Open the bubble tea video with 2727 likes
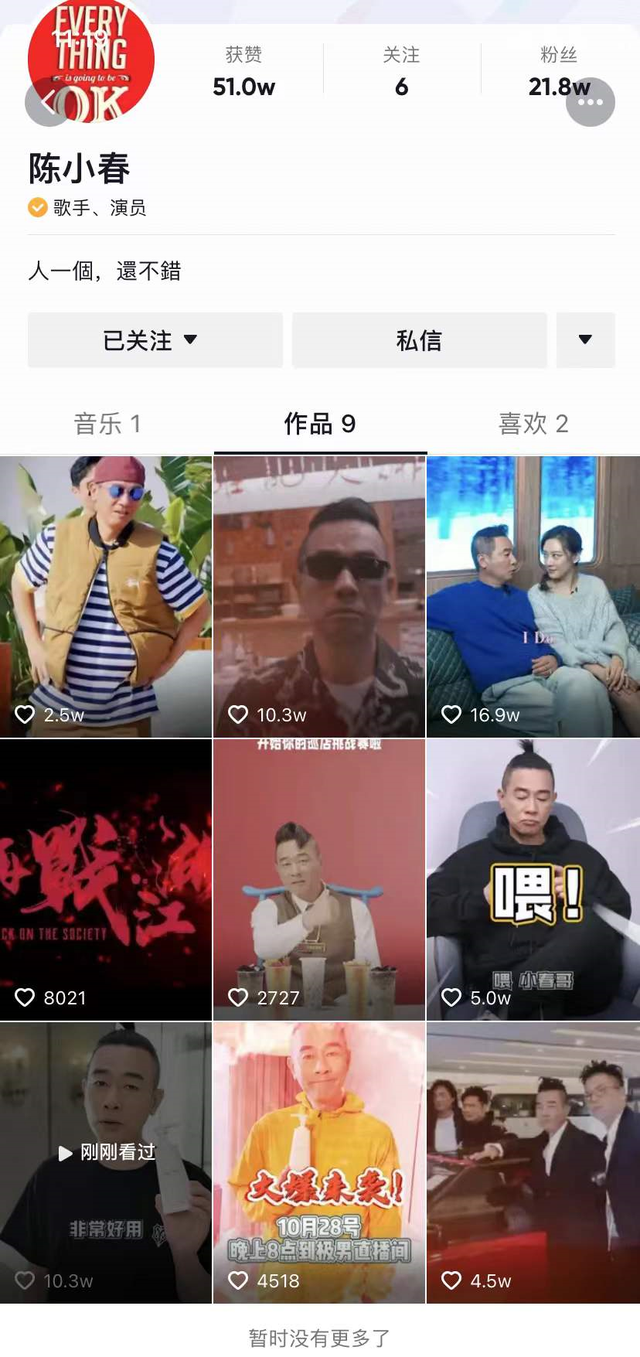 [x=320, y=880]
